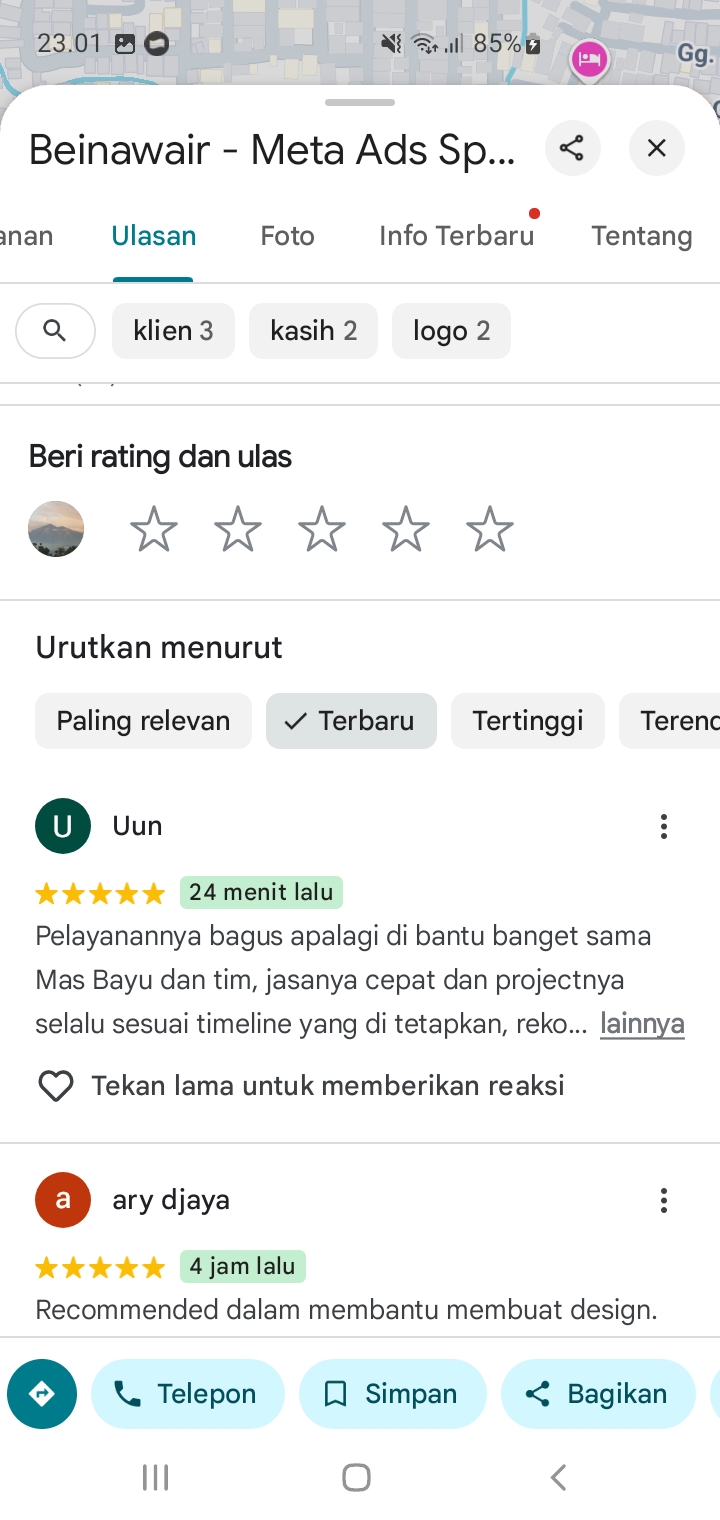Expand Uun's review with lainnya
This screenshot has width=720, height=1520.
[642, 1024]
